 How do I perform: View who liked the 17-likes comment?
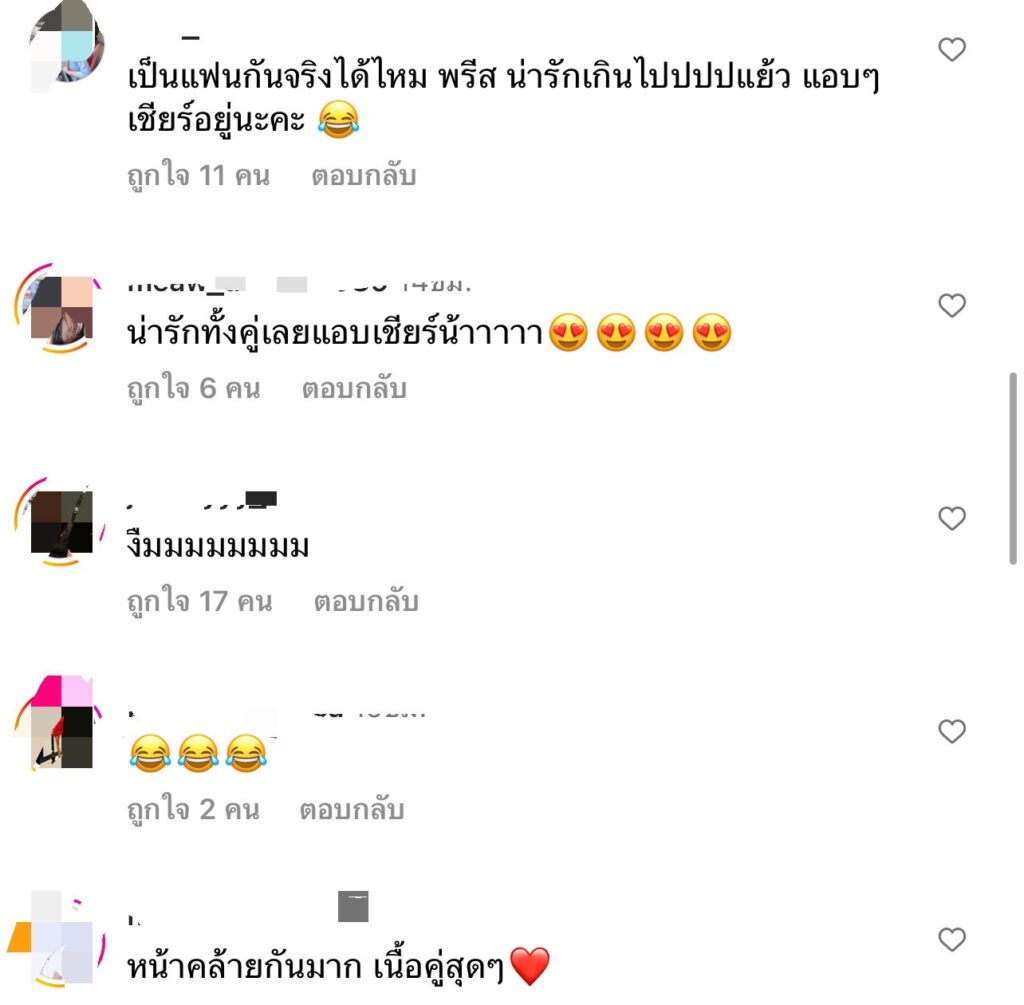(x=199, y=602)
